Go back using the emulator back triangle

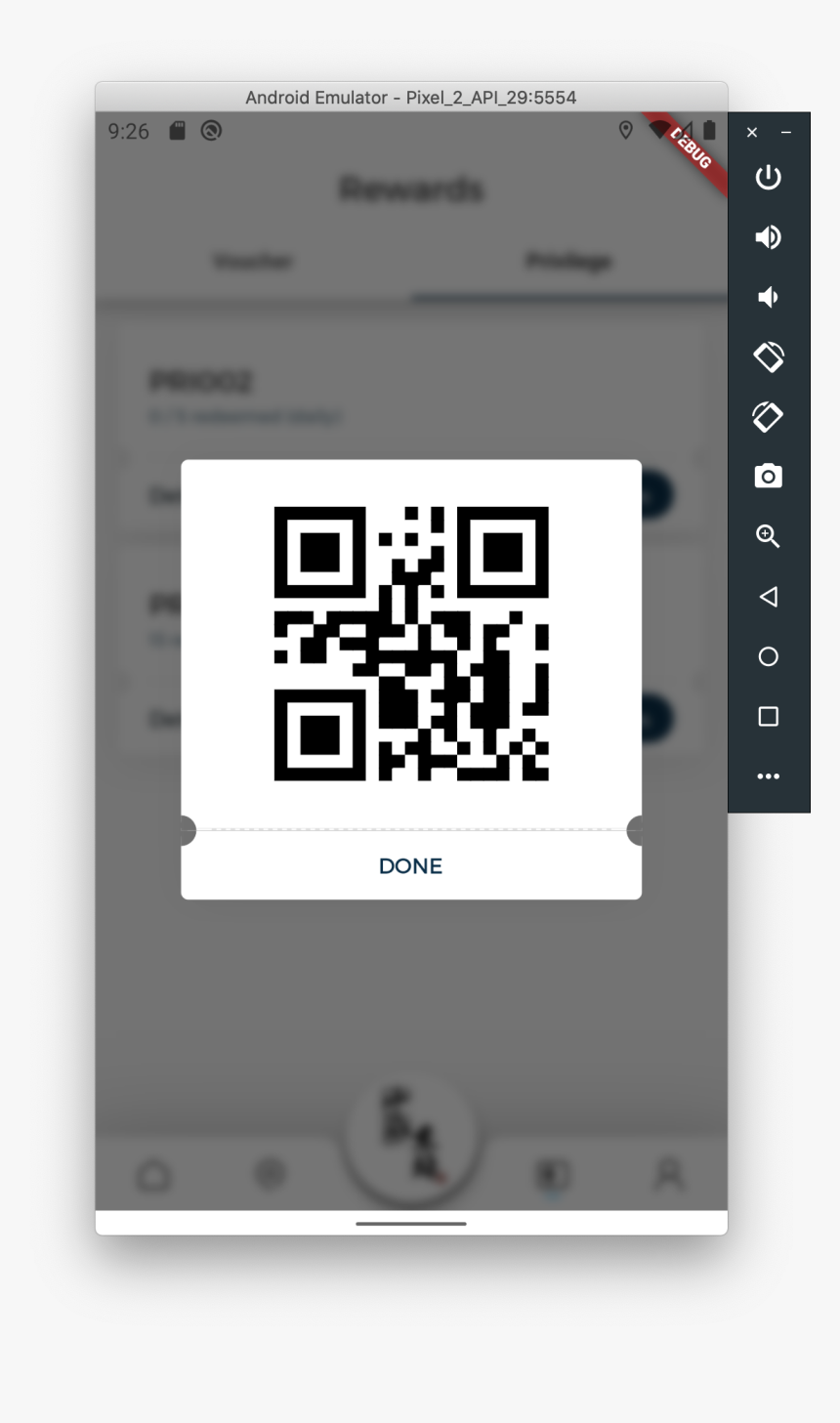click(x=768, y=597)
